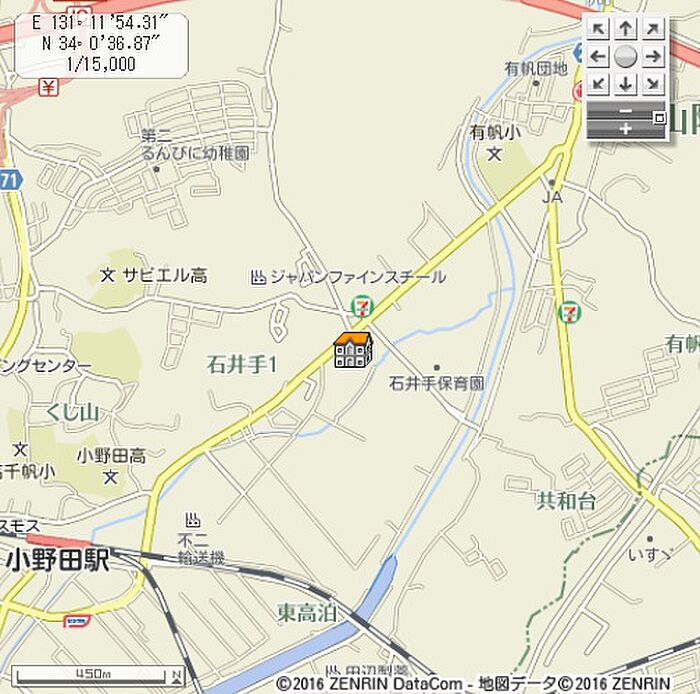Zoom in using the plus button
The height and width of the screenshot is (694, 700).
pos(625,129)
